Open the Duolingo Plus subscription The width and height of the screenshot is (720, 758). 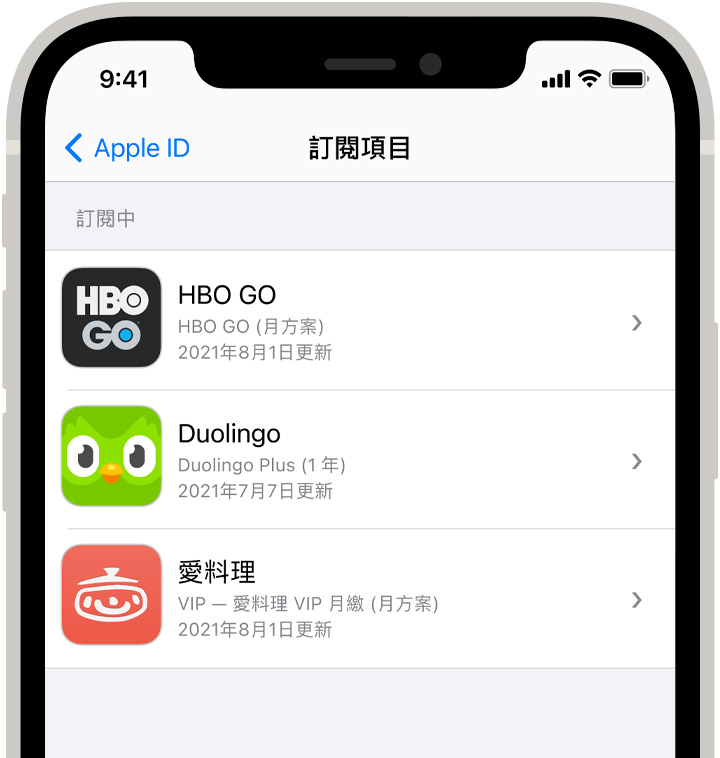[359, 460]
